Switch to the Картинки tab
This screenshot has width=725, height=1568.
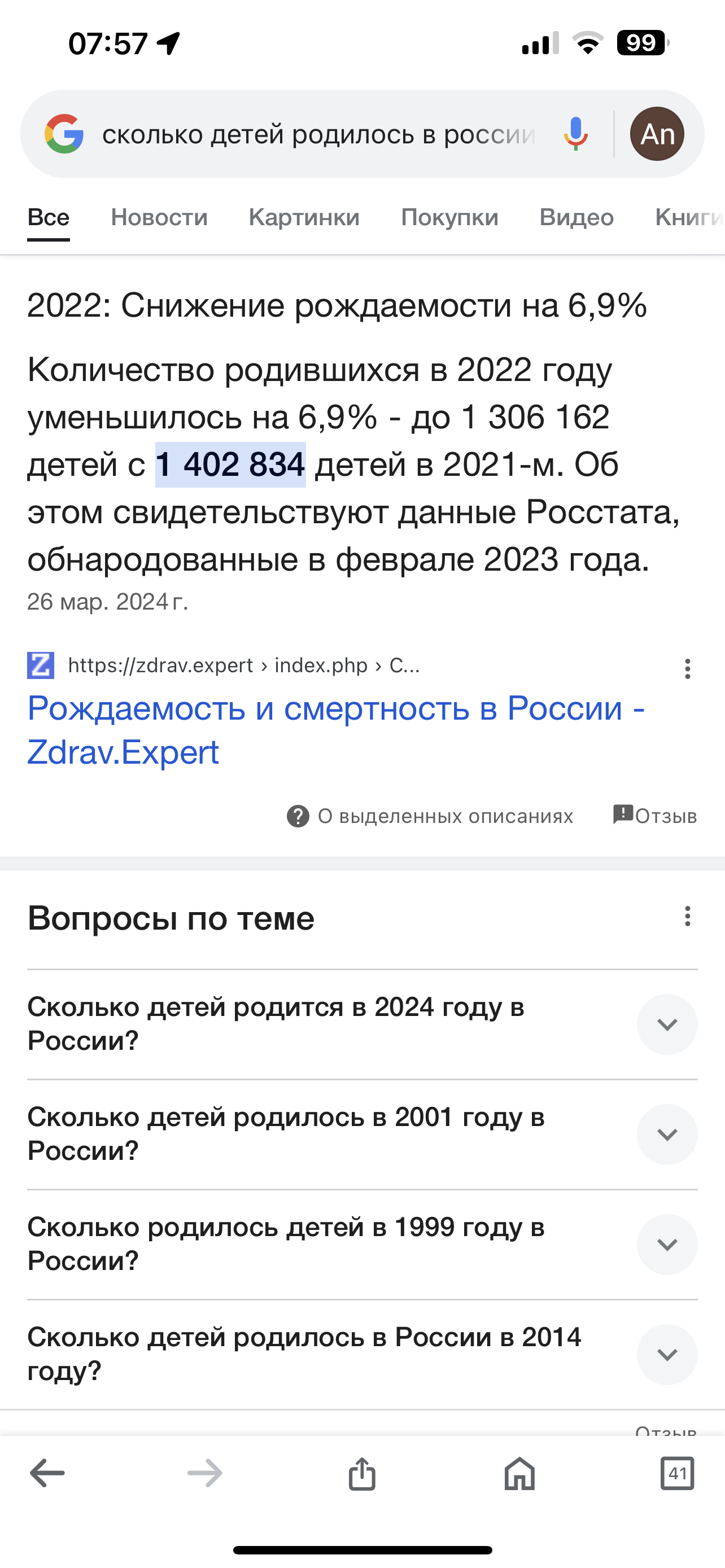pyautogui.click(x=304, y=217)
